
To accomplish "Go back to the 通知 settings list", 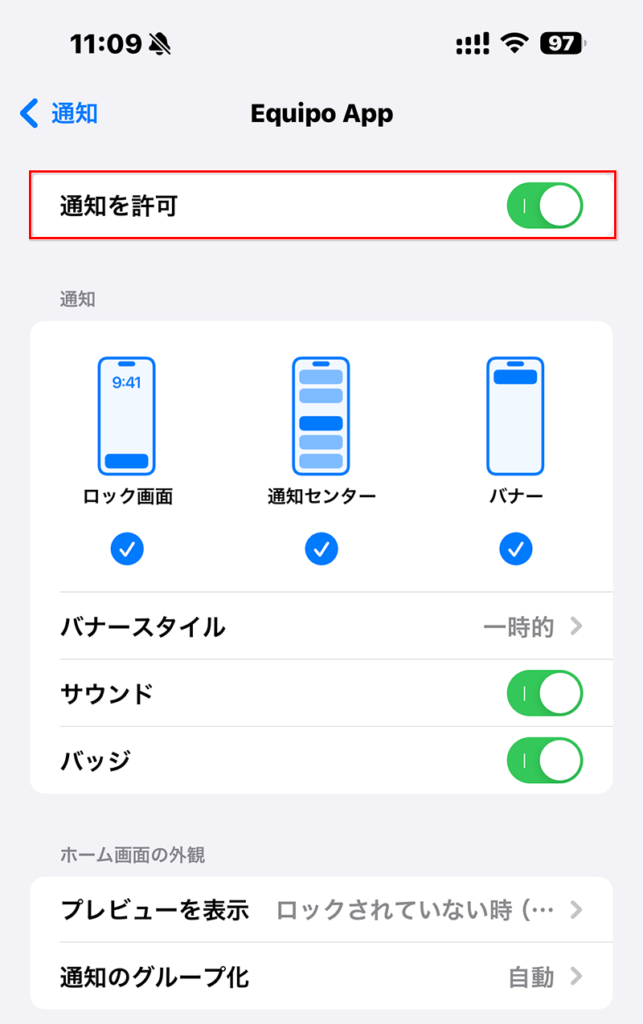I will pyautogui.click(x=59, y=114).
